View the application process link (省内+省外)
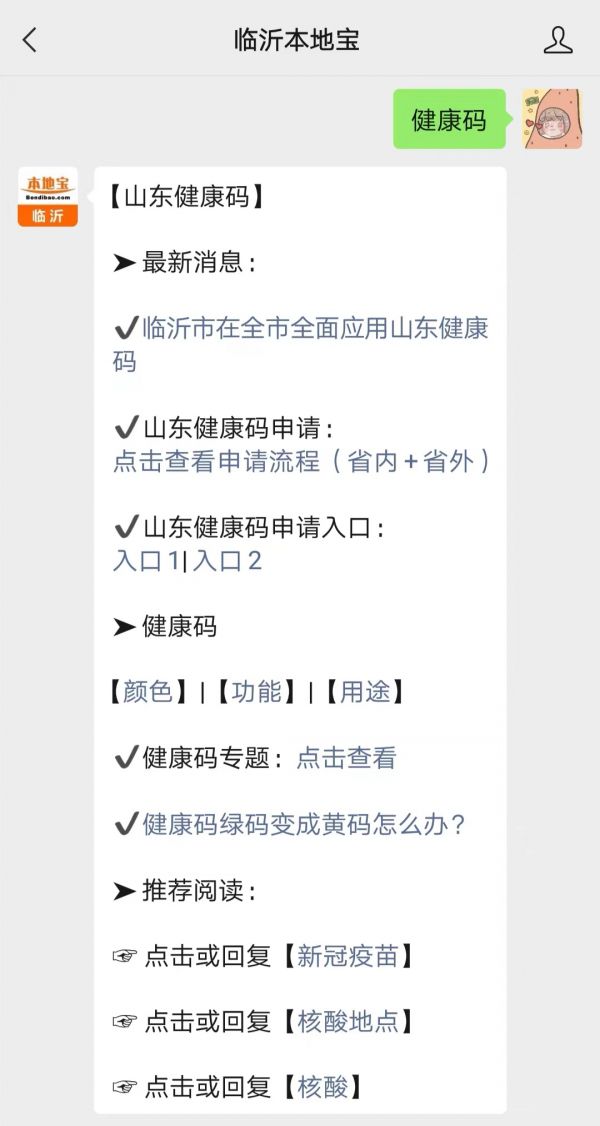 (302, 460)
